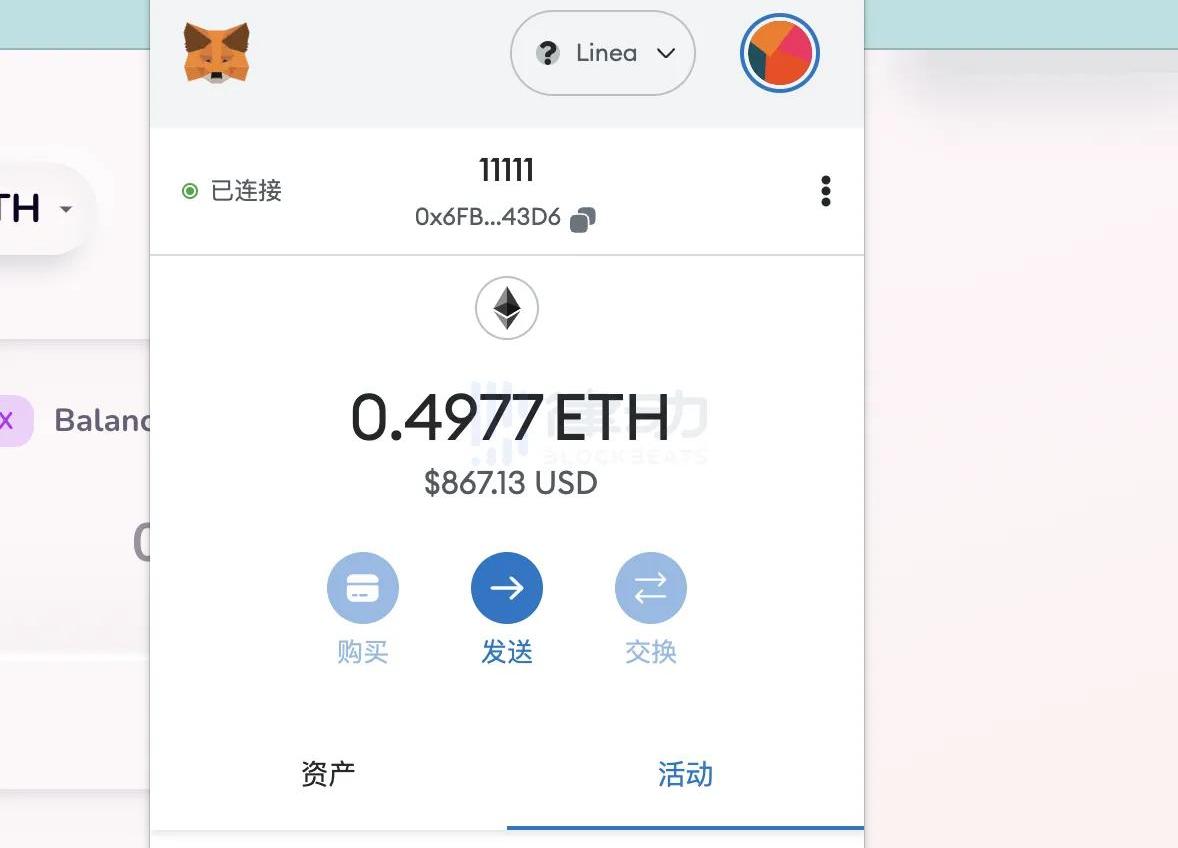1178x848 pixels.
Task: Tap the 发送 send button
Action: (506, 588)
